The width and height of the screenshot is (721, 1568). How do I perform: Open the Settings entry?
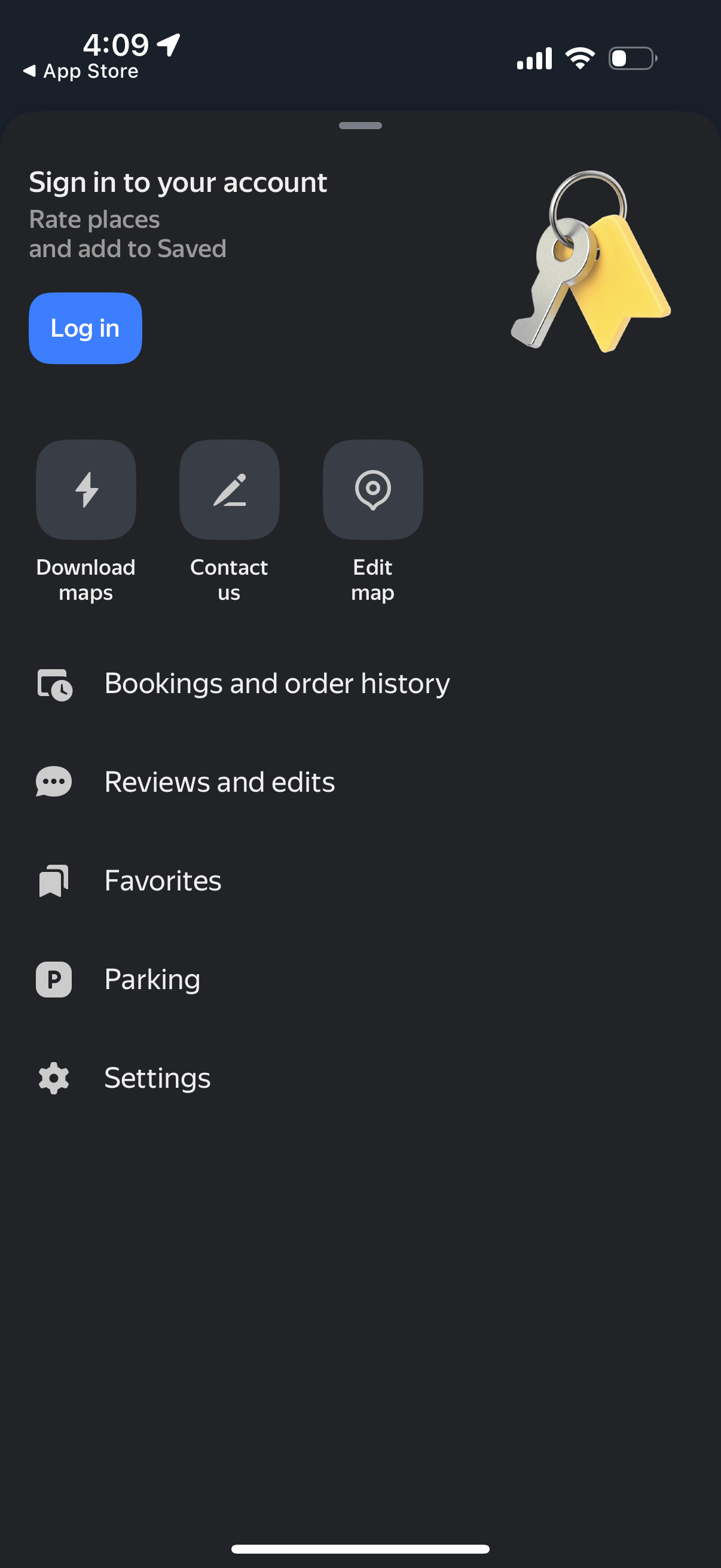point(157,1078)
